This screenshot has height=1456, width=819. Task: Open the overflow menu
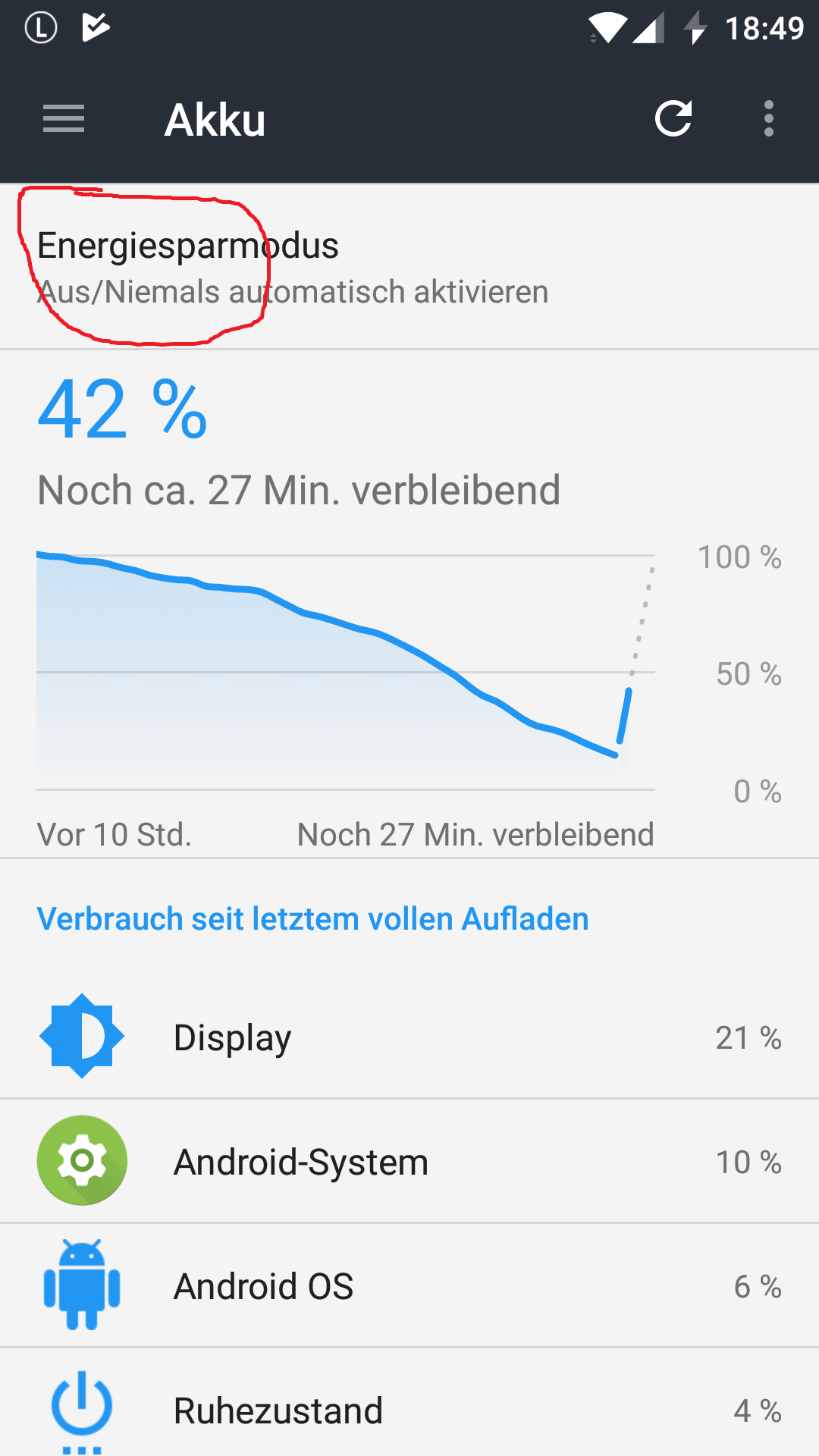768,119
